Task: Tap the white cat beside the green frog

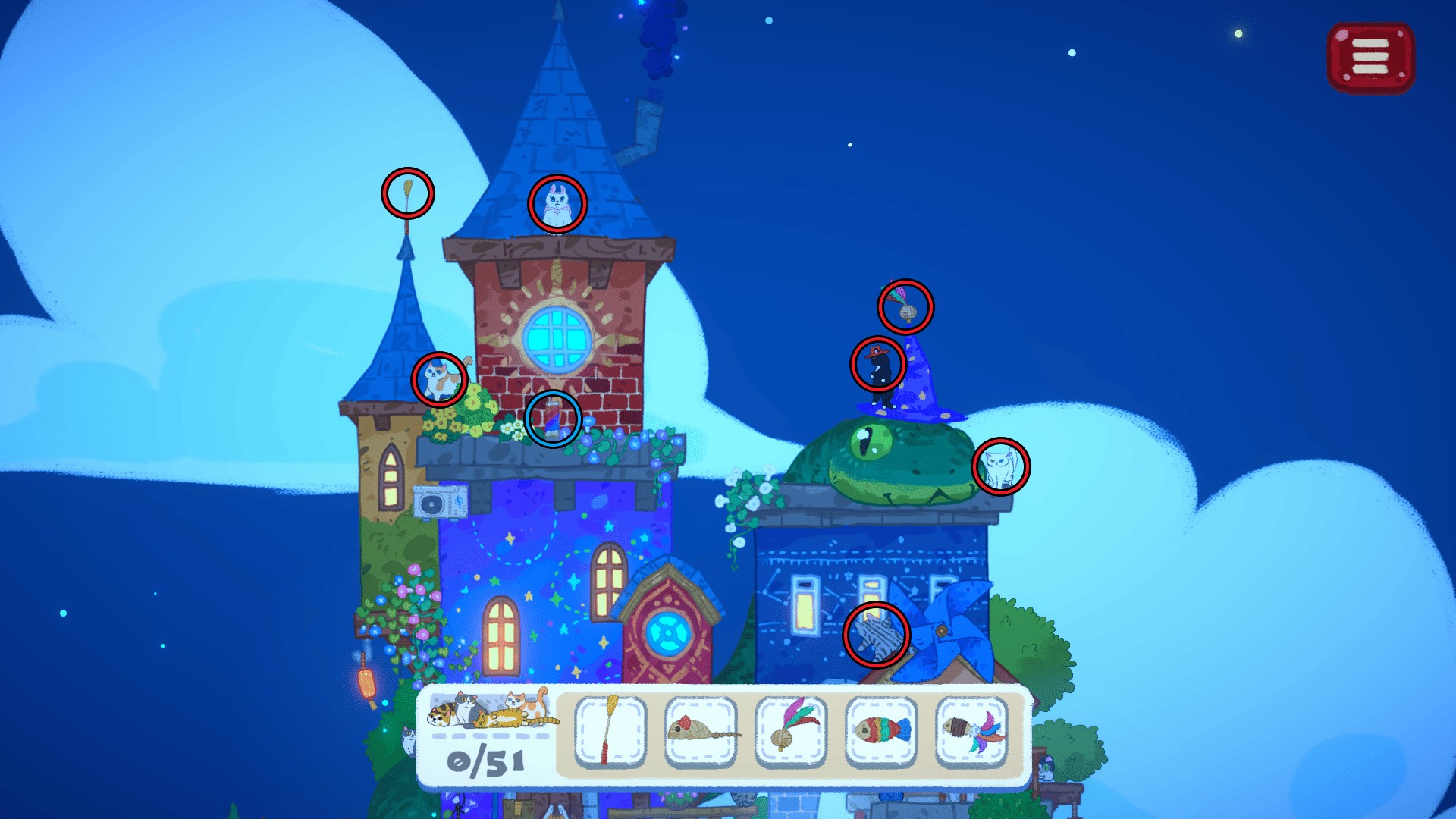Action: (1000, 466)
